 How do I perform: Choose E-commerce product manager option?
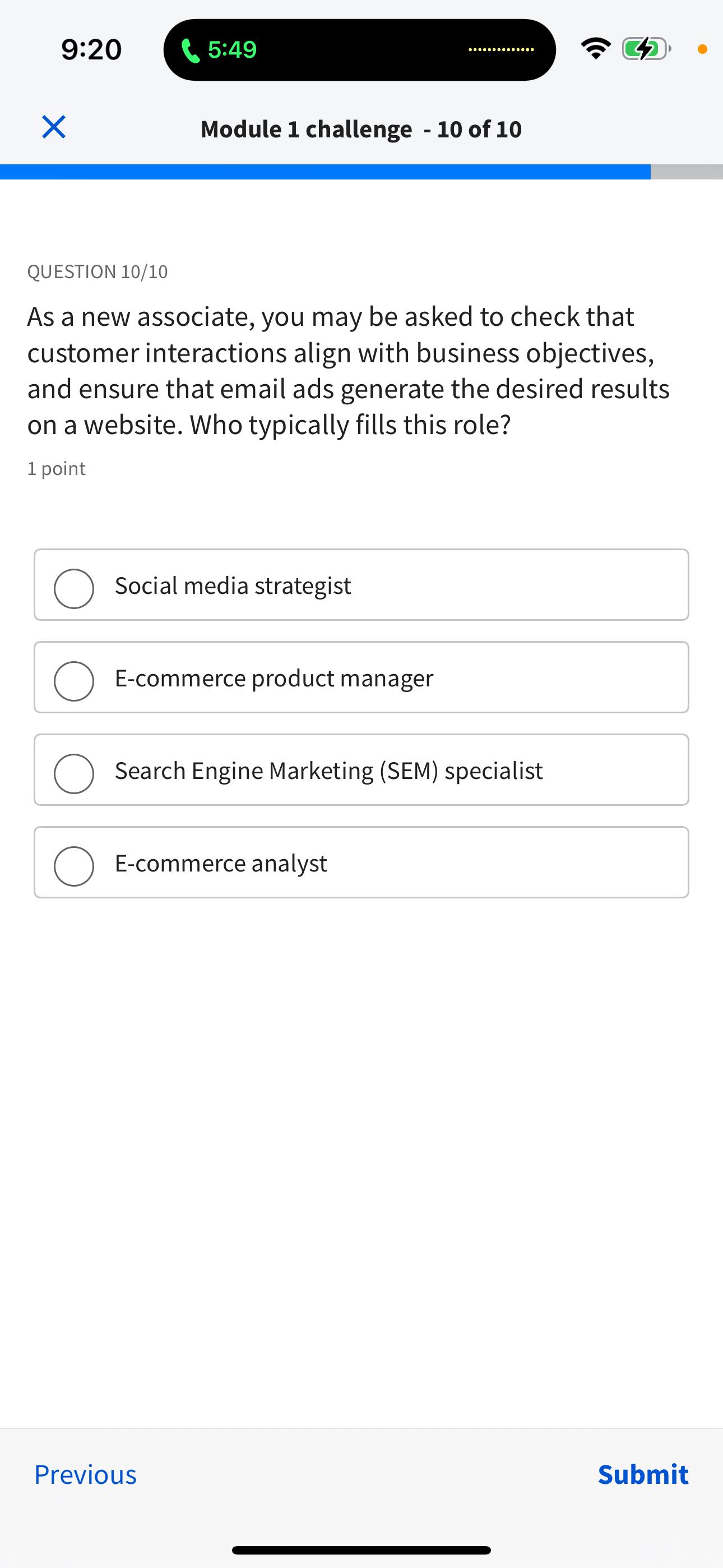pyautogui.click(x=361, y=677)
